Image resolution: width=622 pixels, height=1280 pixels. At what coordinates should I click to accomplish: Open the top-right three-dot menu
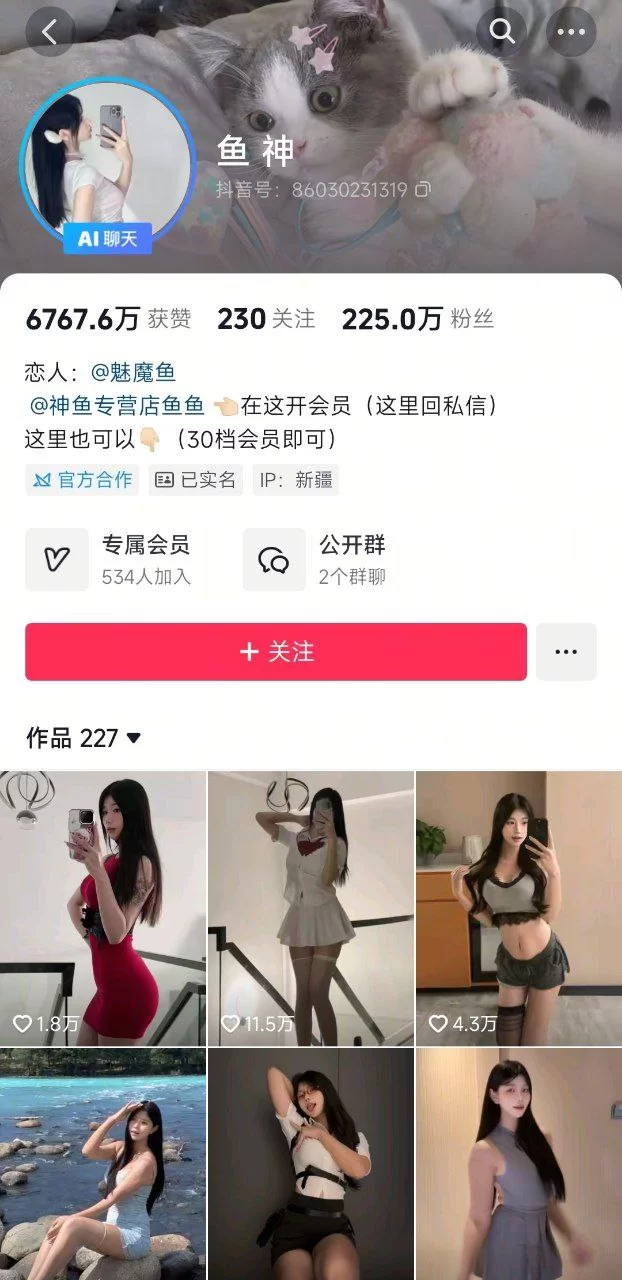(x=571, y=32)
